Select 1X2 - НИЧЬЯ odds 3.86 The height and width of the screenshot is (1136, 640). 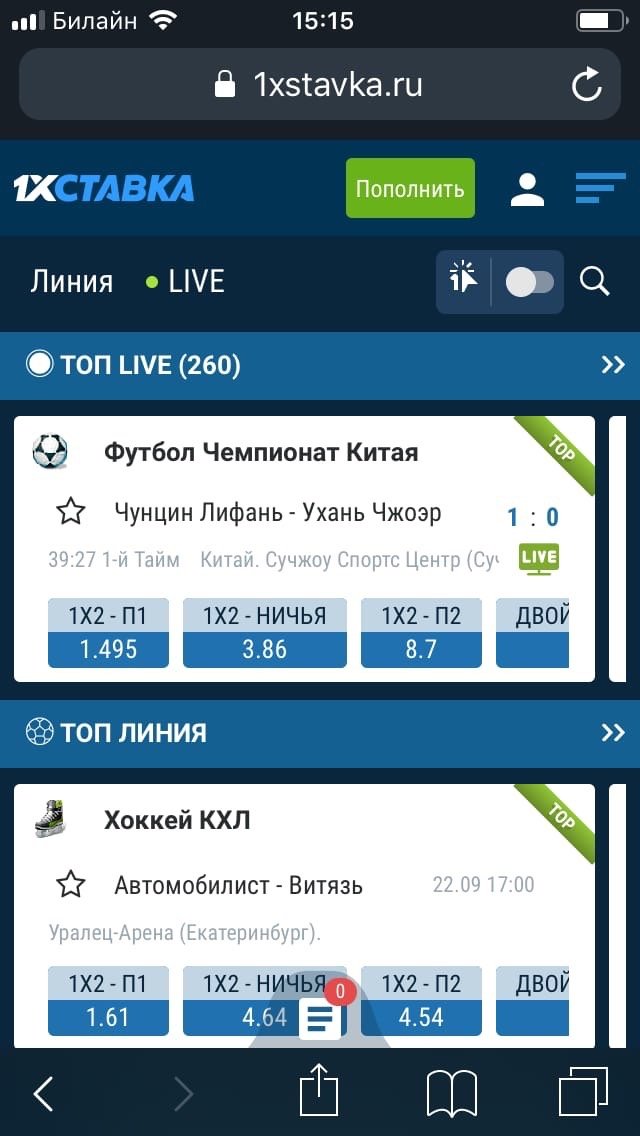pyautogui.click(x=264, y=633)
